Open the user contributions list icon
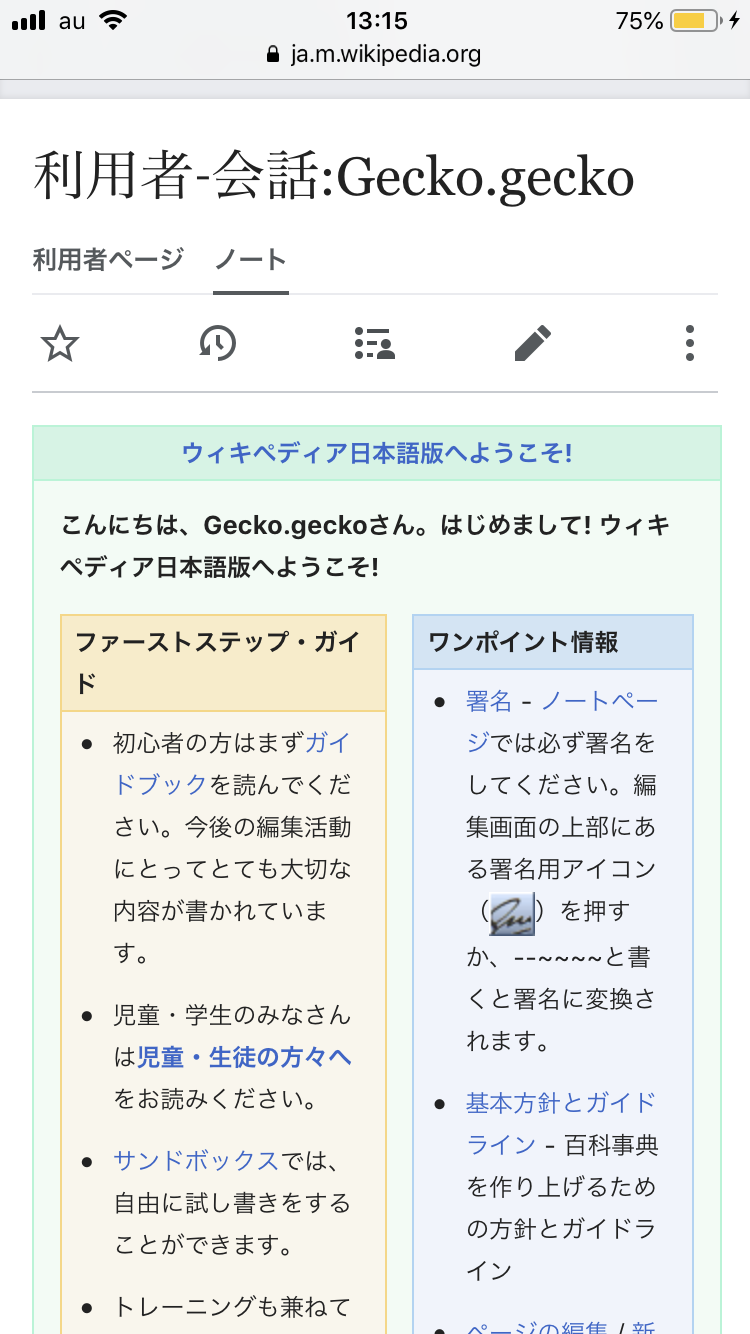 point(375,344)
